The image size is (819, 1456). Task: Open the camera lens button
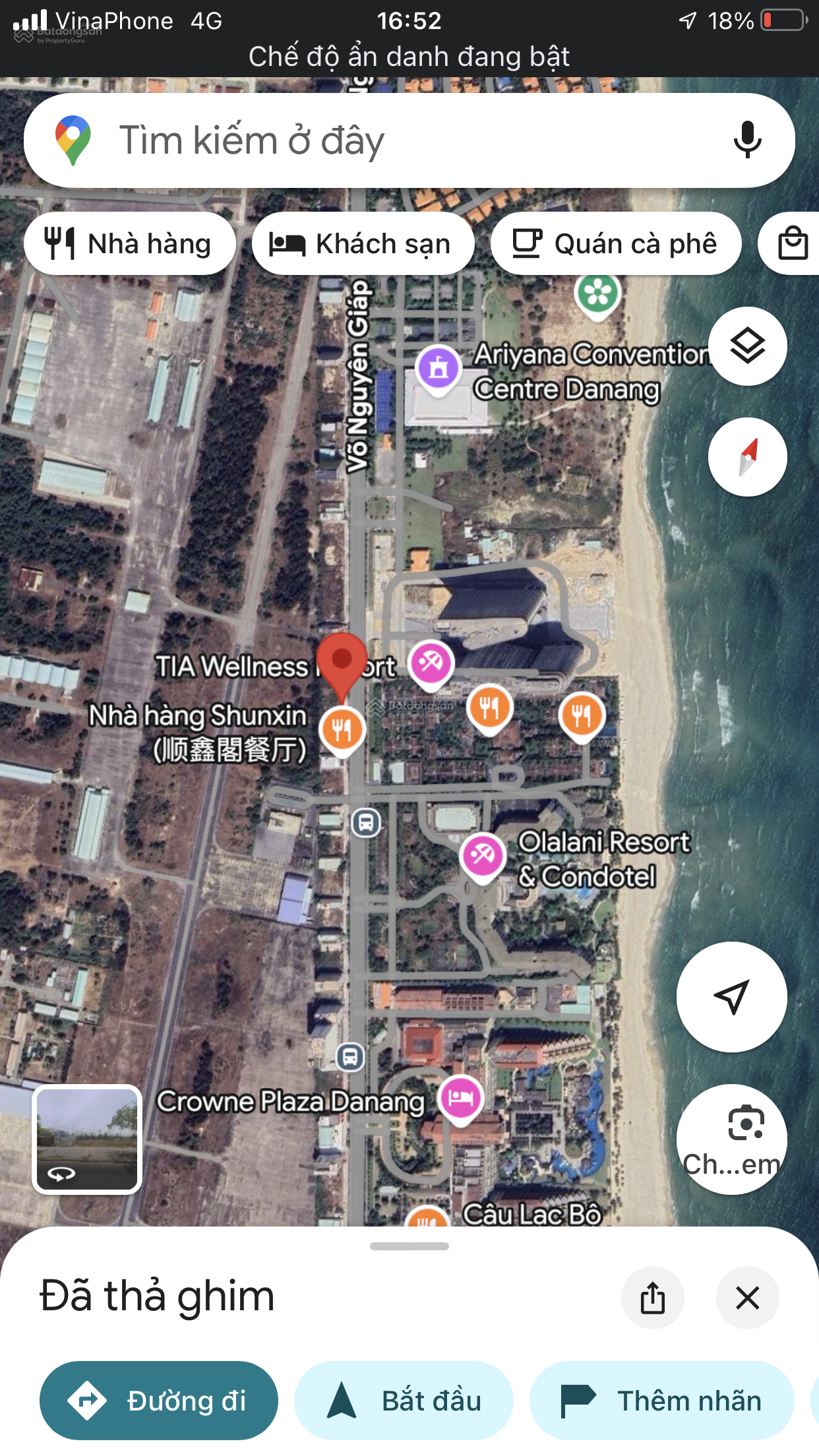731,1139
